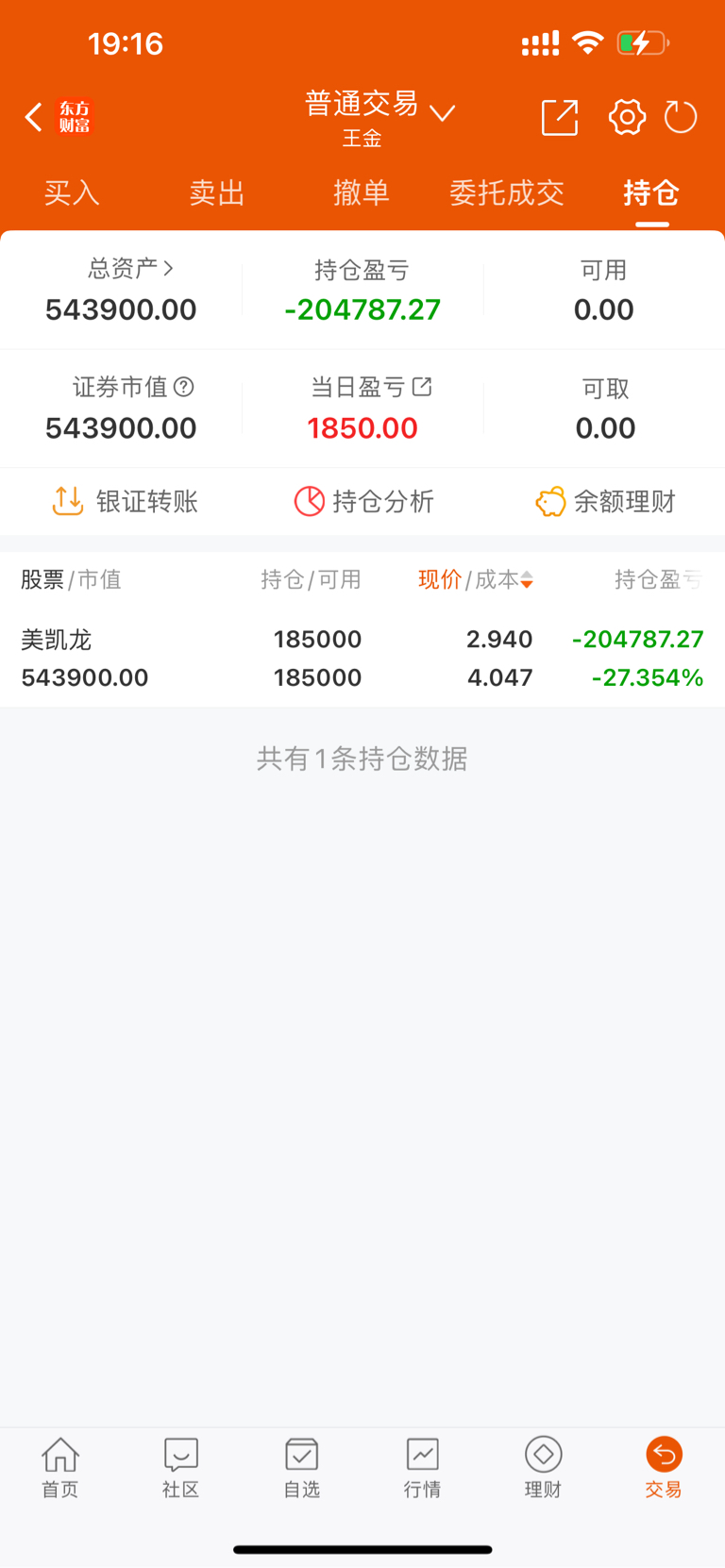725x1568 pixels.
Task: Sort holdings by 现价/成本
Action: (476, 579)
